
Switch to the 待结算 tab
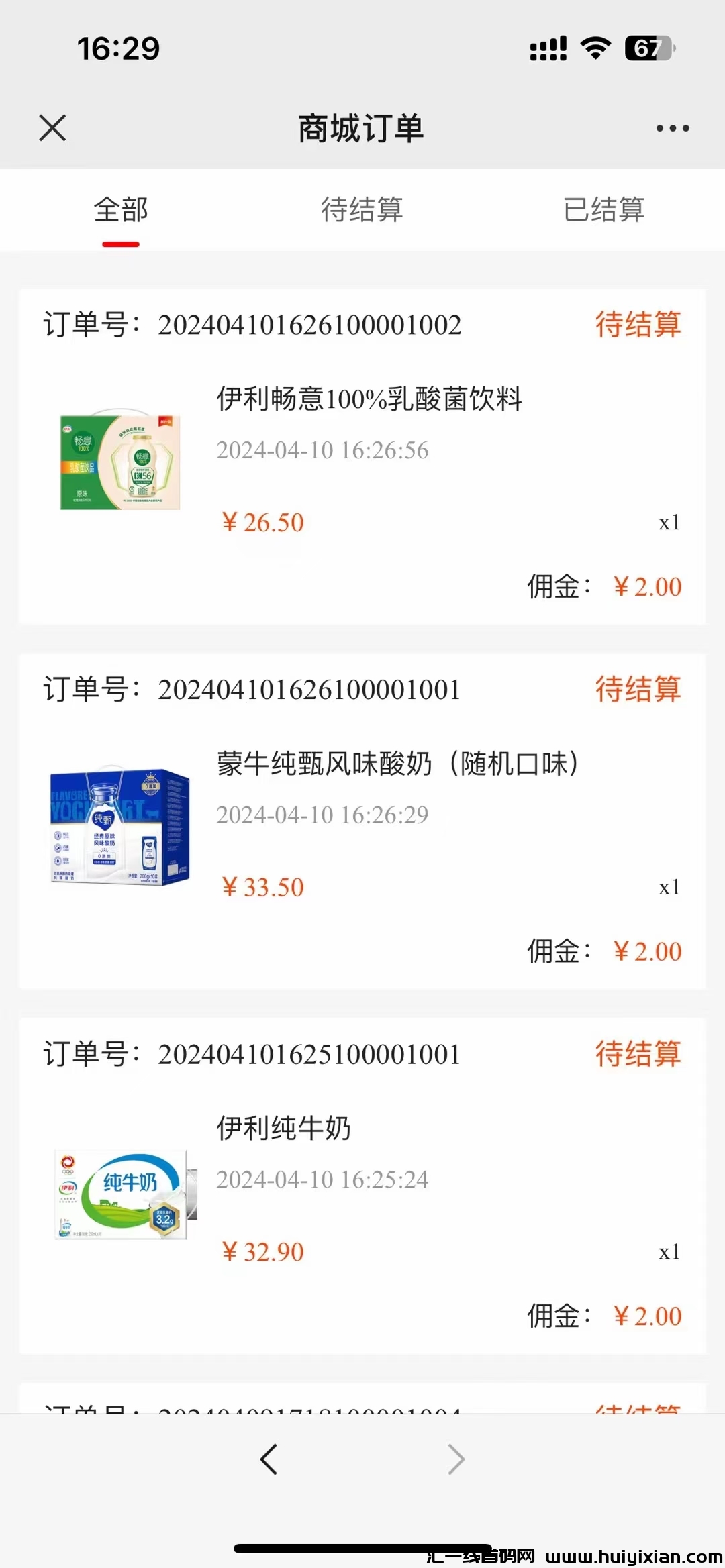click(x=362, y=210)
